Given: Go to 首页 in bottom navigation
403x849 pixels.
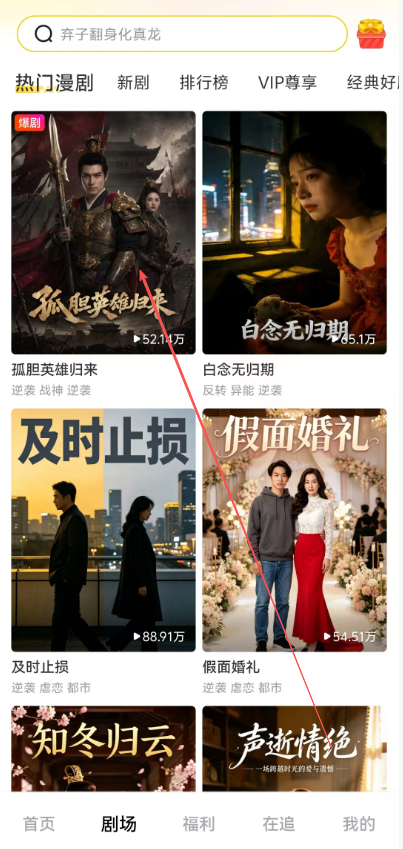Looking at the screenshot, I should [x=39, y=824].
